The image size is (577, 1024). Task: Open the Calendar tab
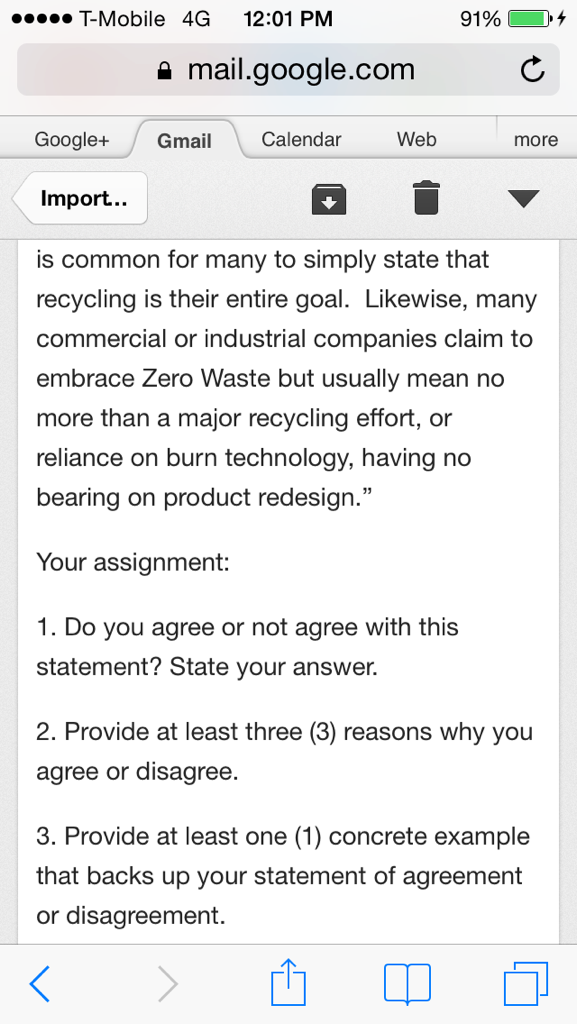301,139
